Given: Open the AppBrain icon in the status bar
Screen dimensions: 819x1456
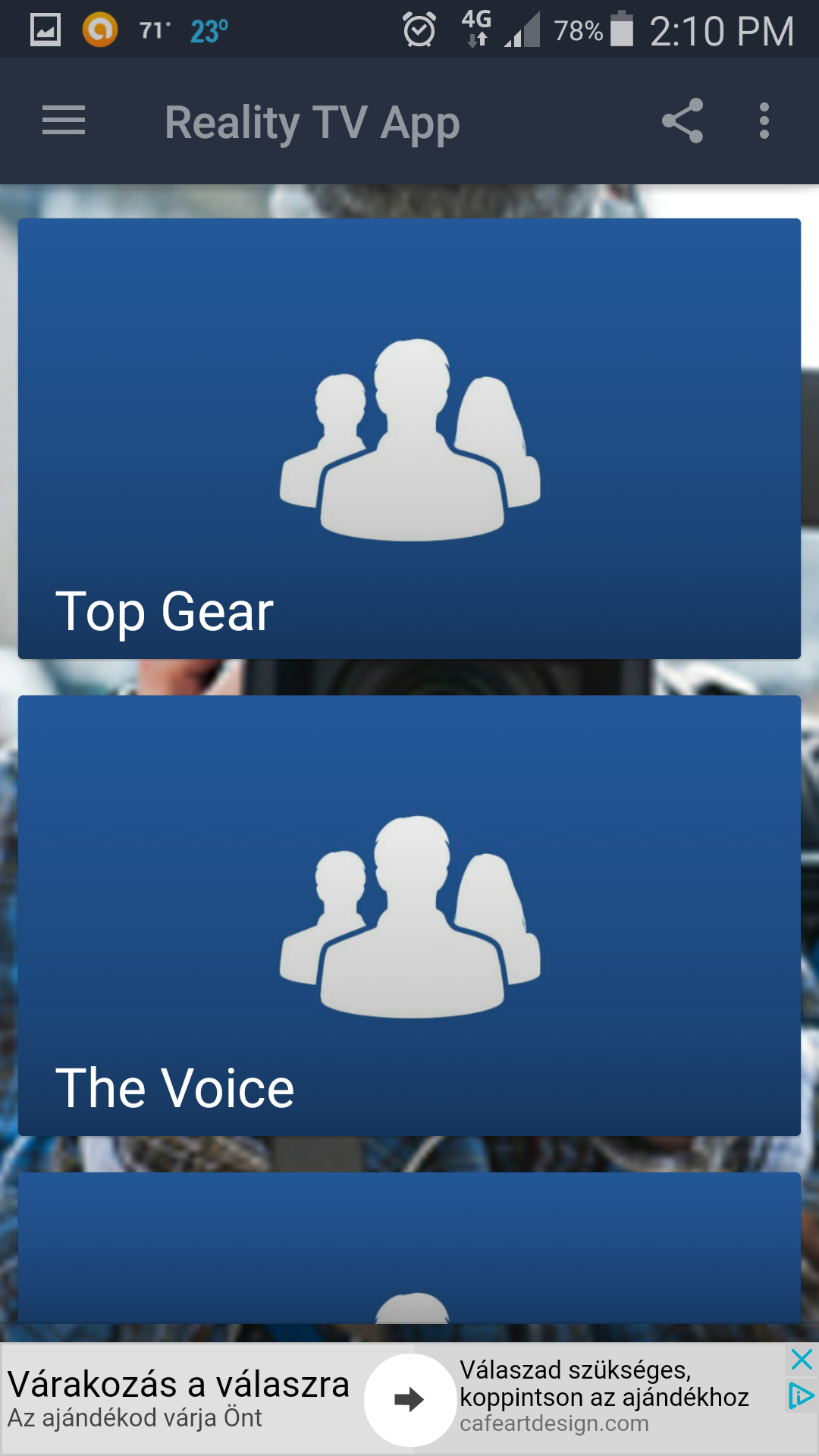Looking at the screenshot, I should click(x=99, y=30).
